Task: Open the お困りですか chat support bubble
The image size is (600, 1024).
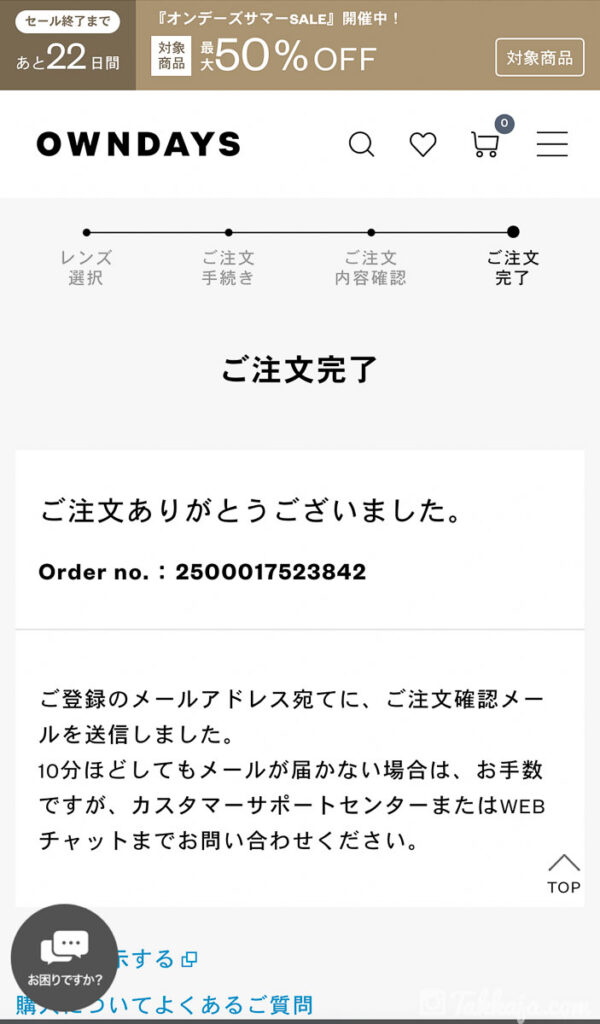Action: pyautogui.click(x=64, y=957)
